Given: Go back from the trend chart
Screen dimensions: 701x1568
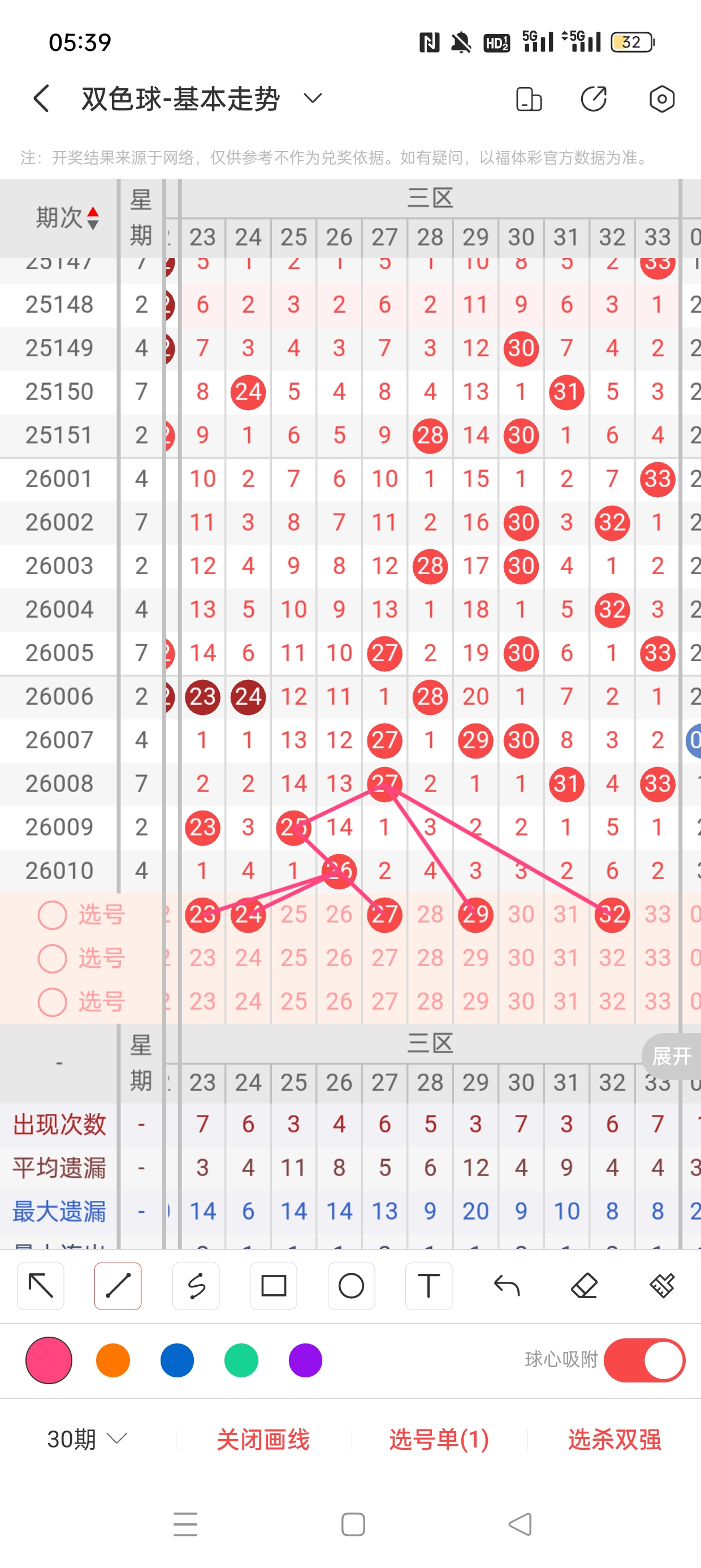Looking at the screenshot, I should [x=41, y=98].
